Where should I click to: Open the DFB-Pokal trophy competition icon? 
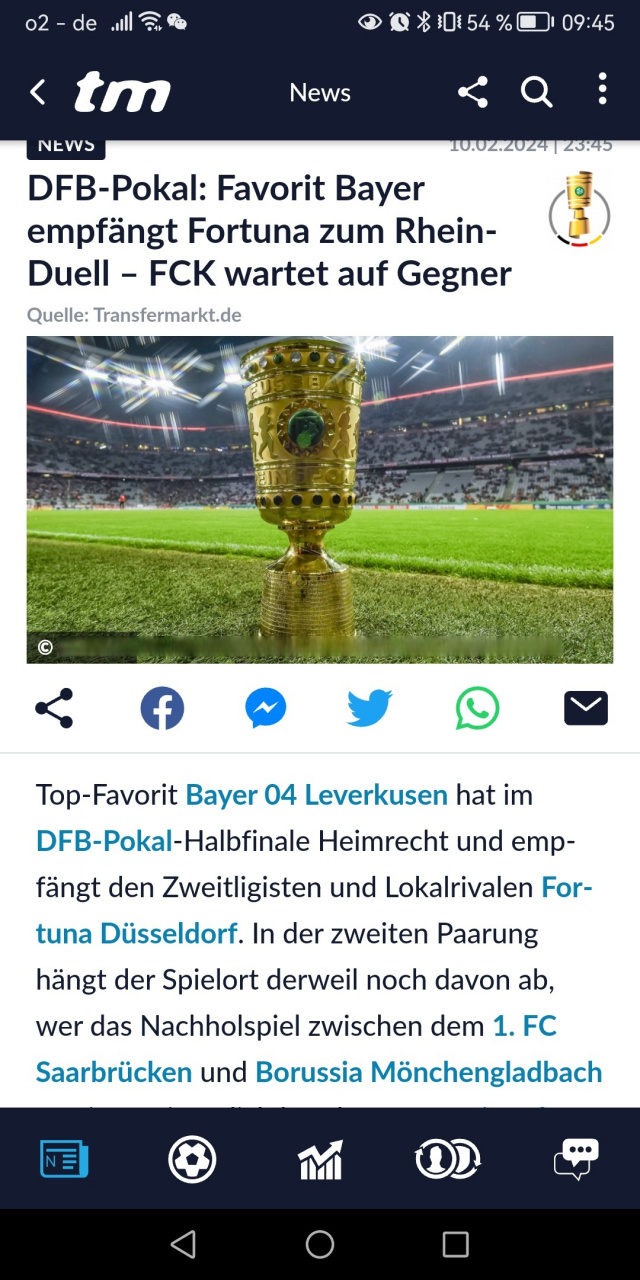click(579, 208)
